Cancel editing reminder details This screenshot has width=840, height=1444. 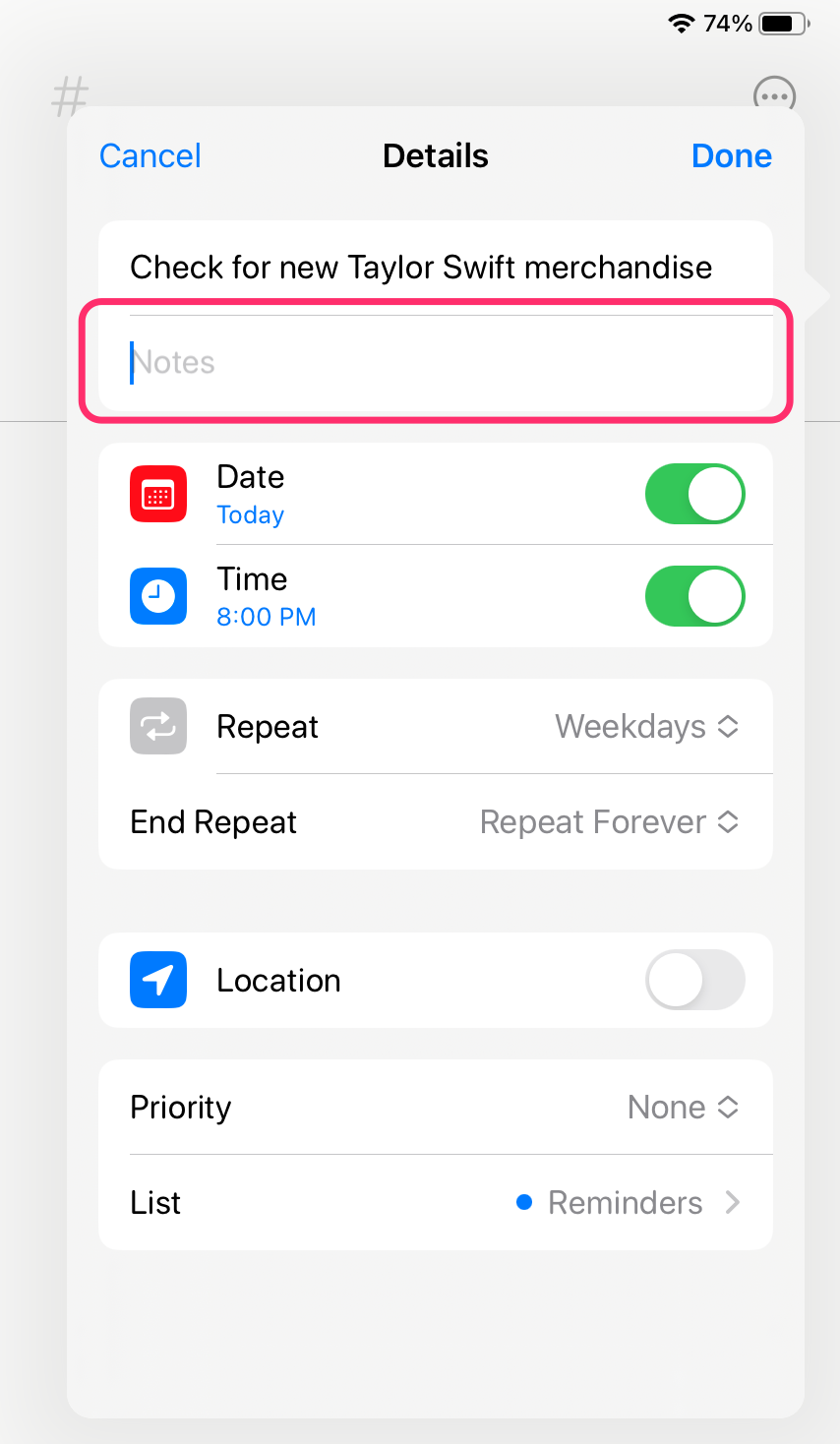point(150,156)
